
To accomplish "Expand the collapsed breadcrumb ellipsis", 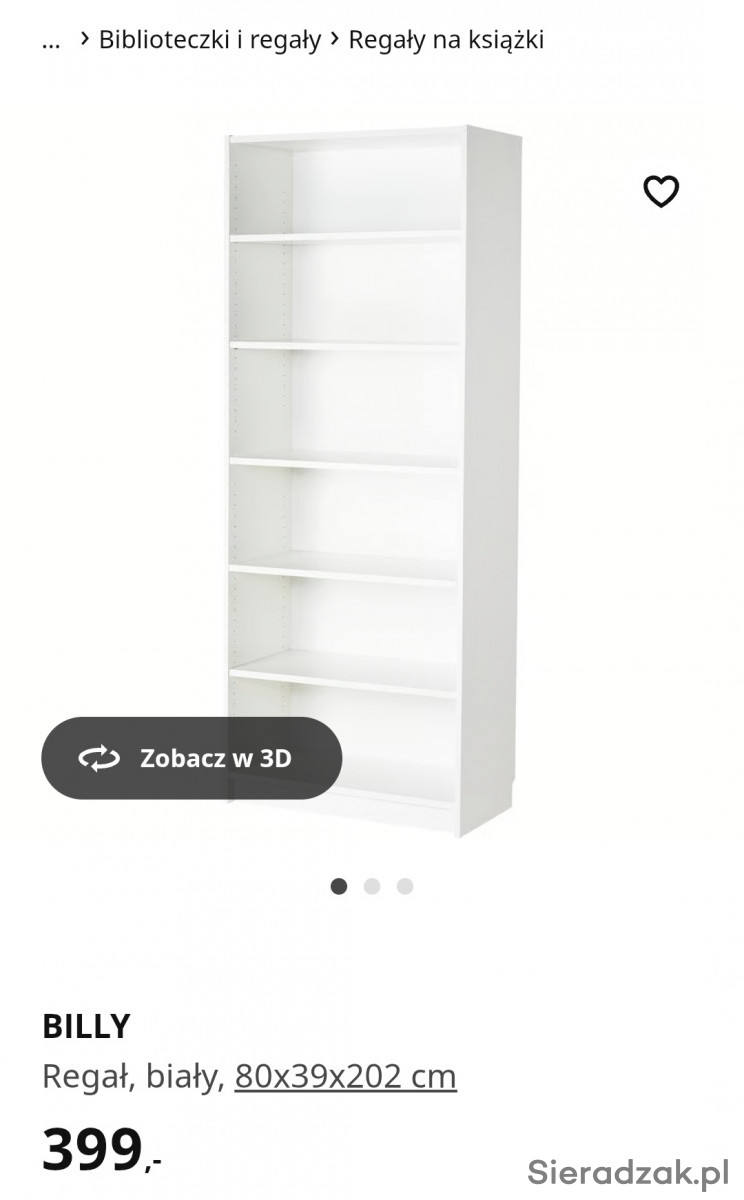I will [x=51, y=40].
